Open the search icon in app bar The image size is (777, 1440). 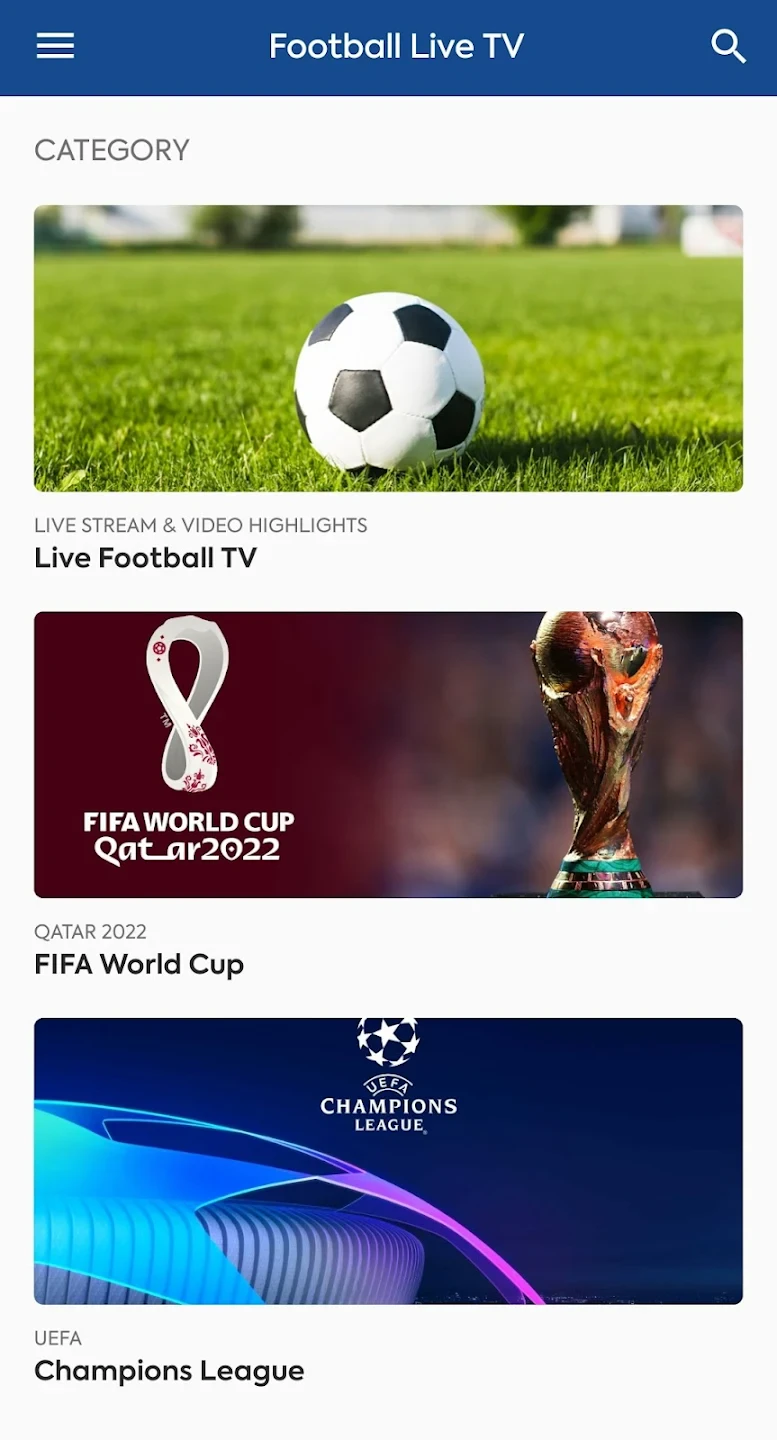(x=728, y=46)
